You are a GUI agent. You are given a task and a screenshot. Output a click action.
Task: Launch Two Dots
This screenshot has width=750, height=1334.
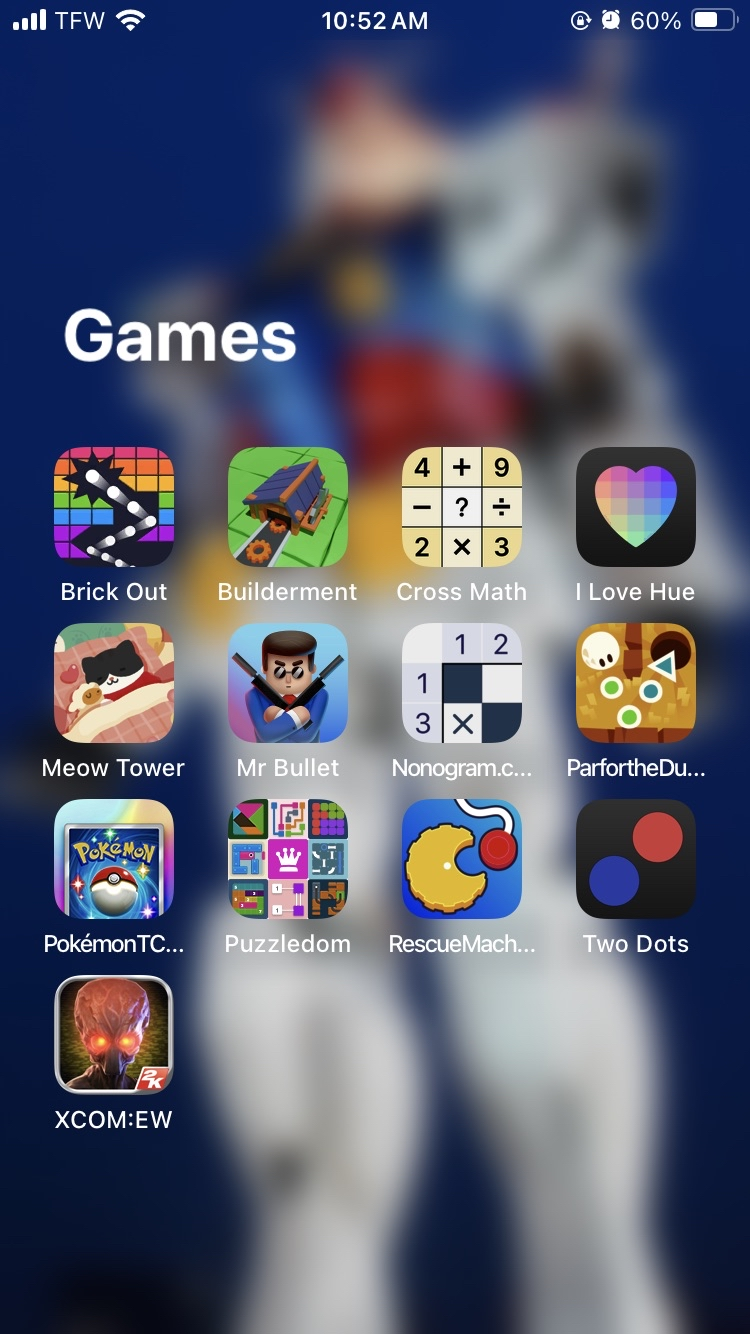click(636, 859)
